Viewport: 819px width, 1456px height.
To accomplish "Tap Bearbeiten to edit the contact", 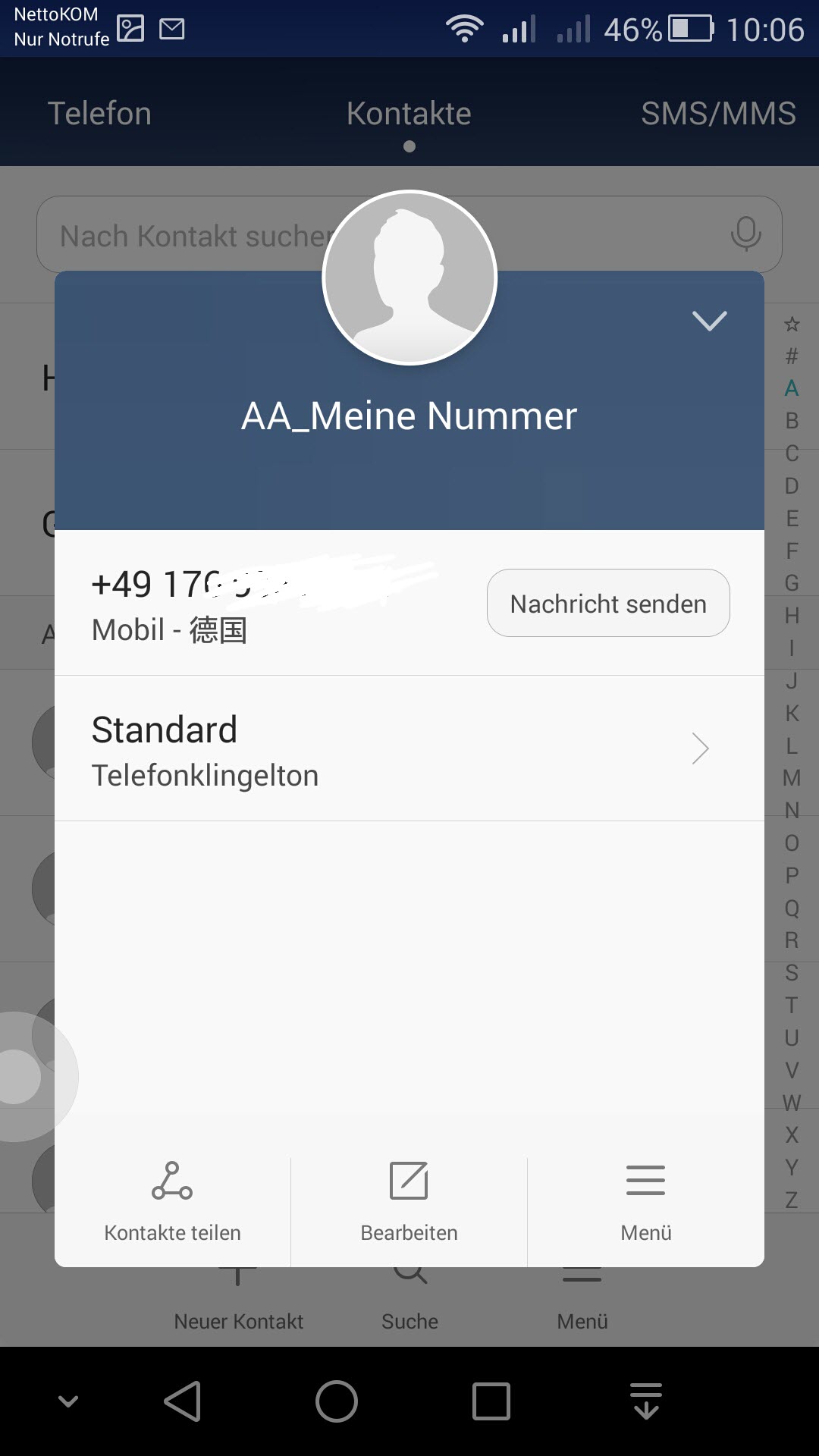I will pos(409,1202).
